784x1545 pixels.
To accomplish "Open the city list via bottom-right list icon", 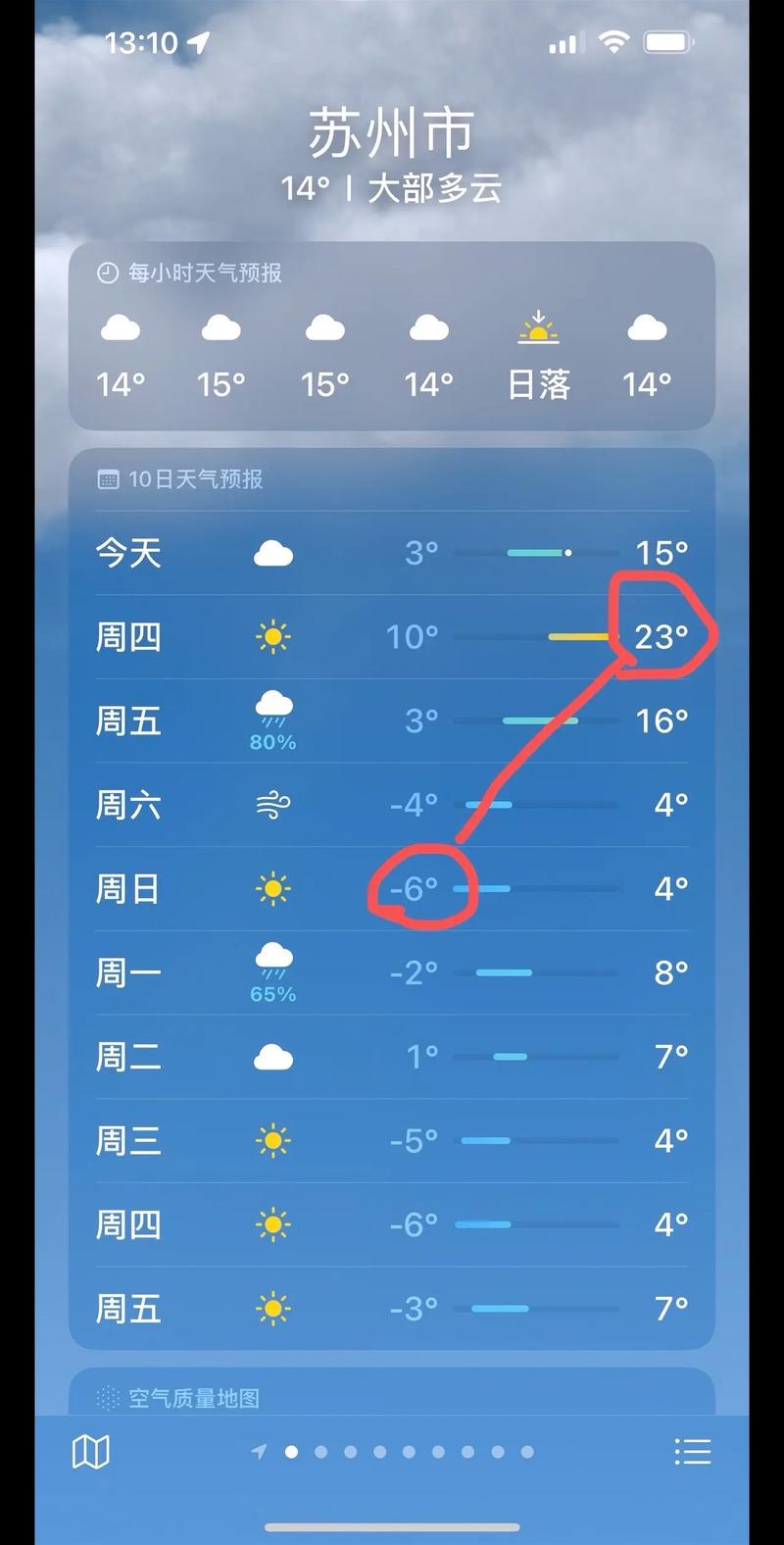I will [x=693, y=1451].
